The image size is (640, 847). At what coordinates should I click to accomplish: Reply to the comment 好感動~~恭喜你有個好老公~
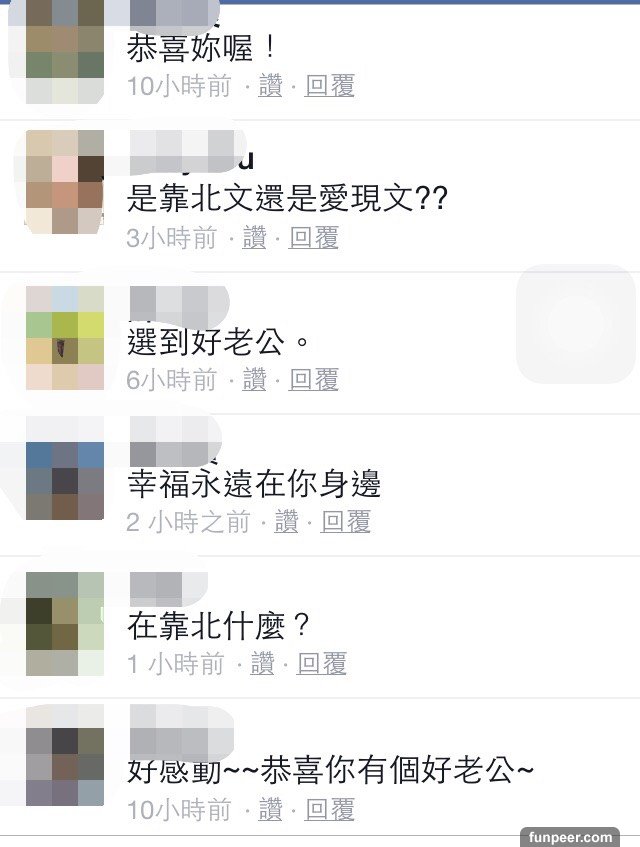click(x=330, y=810)
